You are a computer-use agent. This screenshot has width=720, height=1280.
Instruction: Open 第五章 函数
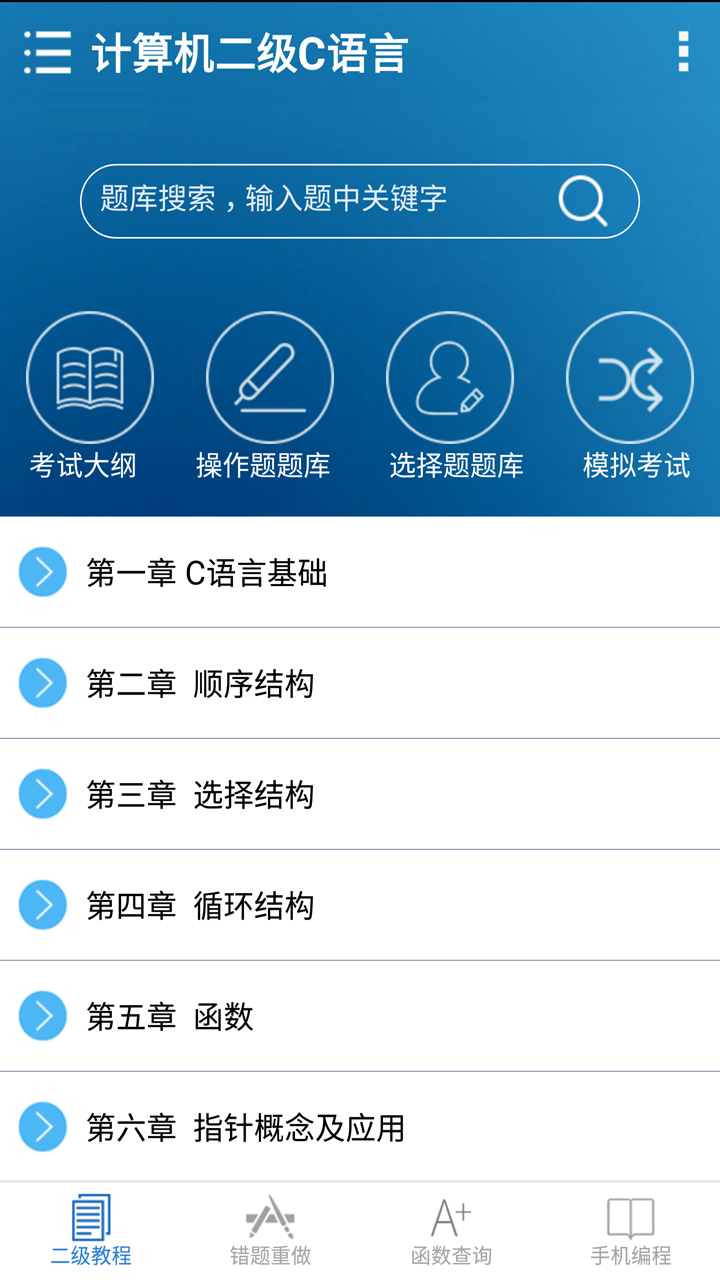tap(360, 1016)
